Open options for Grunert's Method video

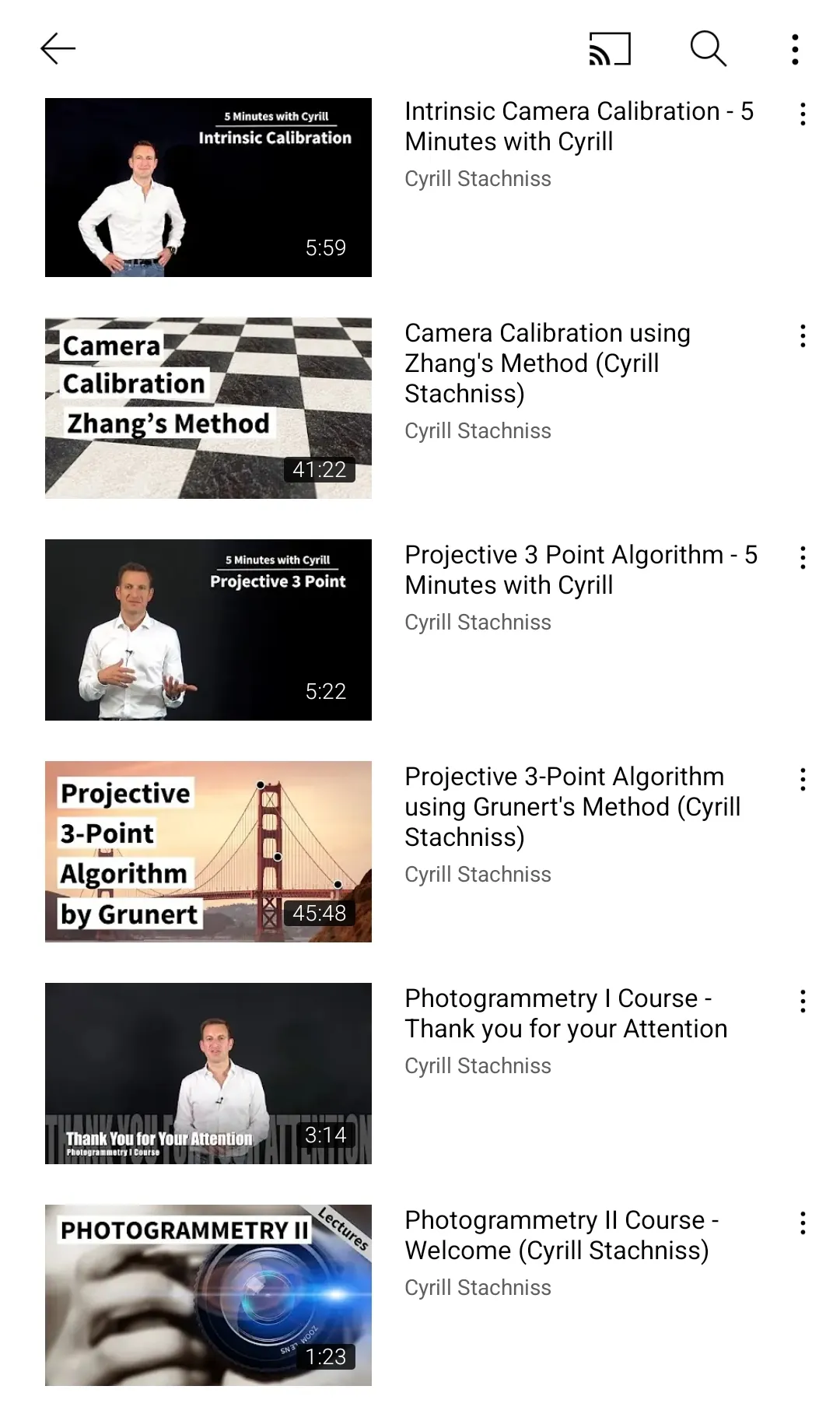point(803,780)
